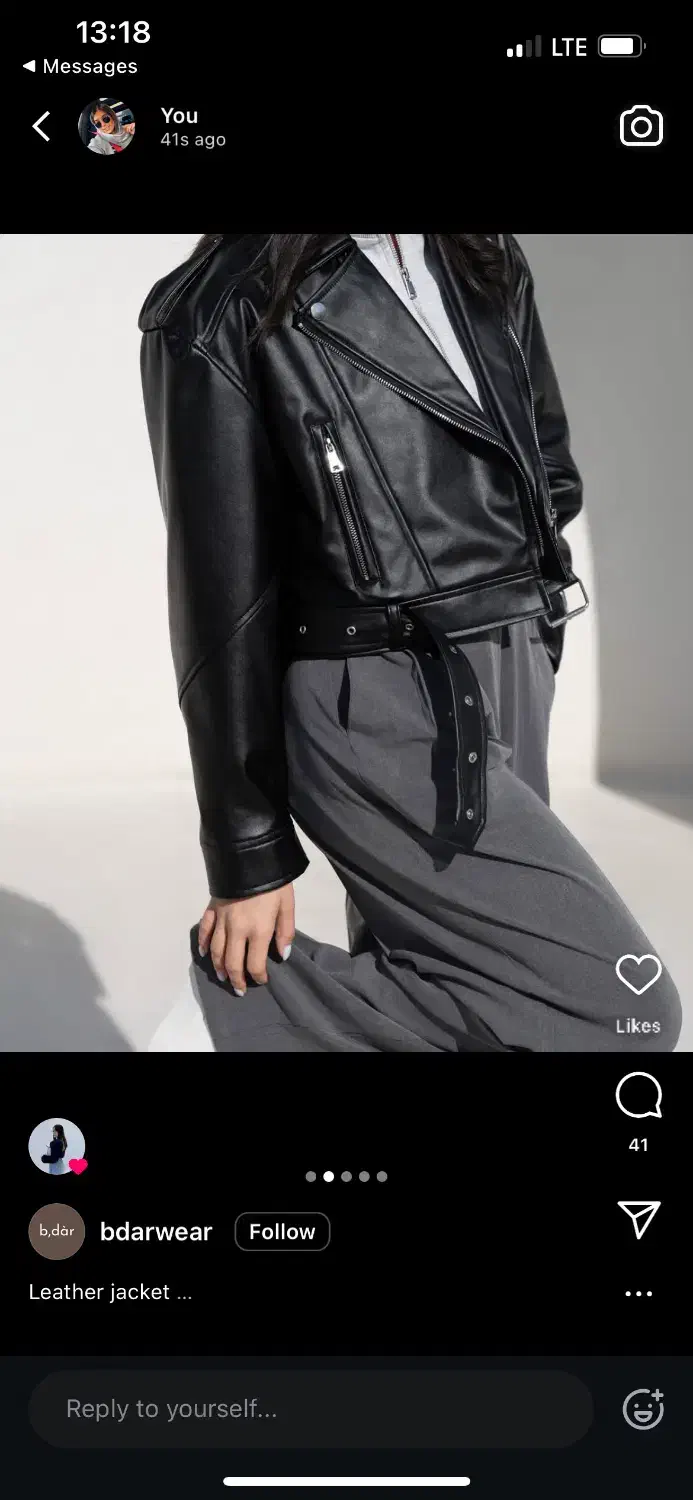The width and height of the screenshot is (693, 1500).
Task: Open your profile picture at top
Action: click(x=107, y=126)
